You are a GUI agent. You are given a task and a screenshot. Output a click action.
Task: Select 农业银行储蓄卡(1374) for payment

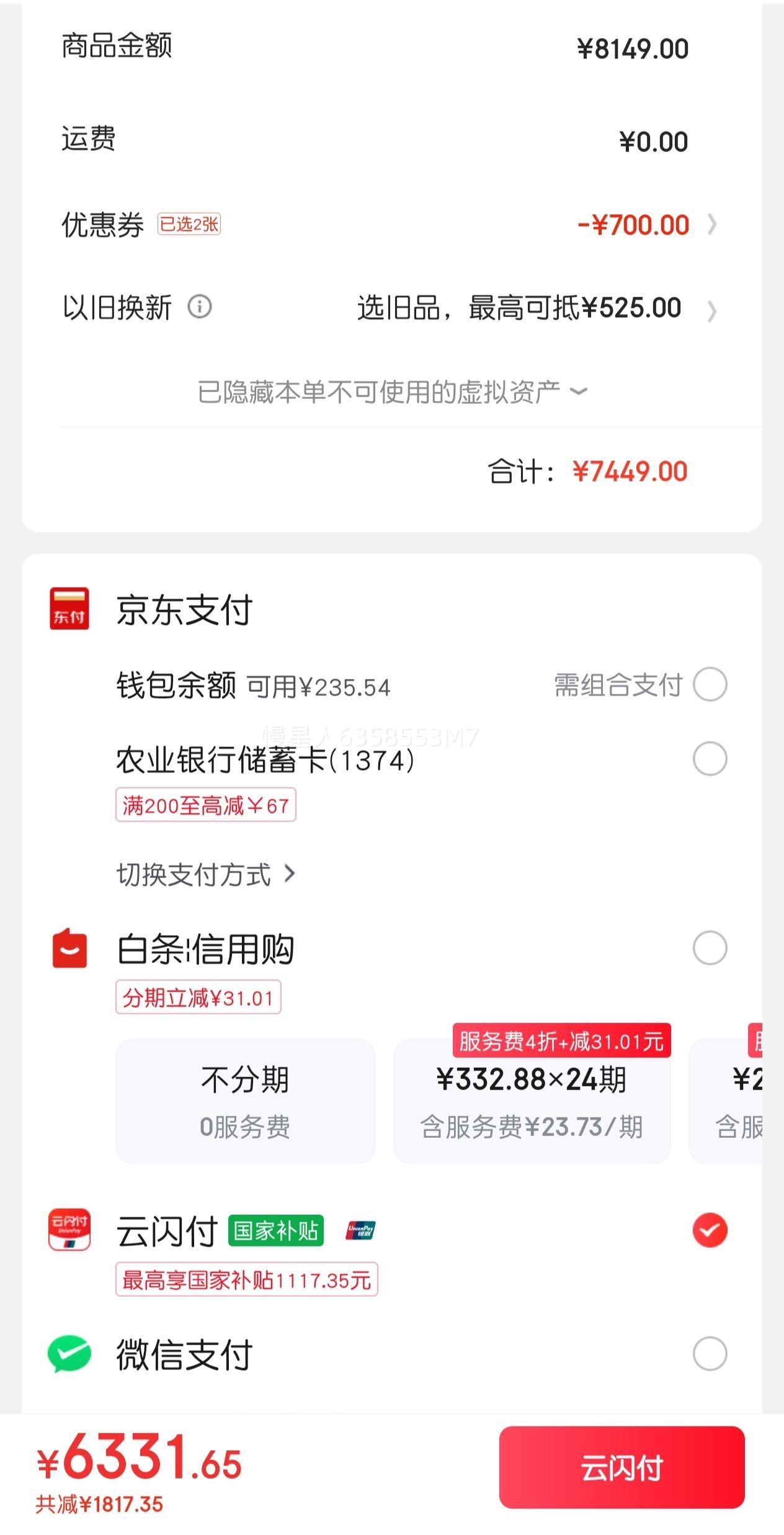(x=710, y=759)
